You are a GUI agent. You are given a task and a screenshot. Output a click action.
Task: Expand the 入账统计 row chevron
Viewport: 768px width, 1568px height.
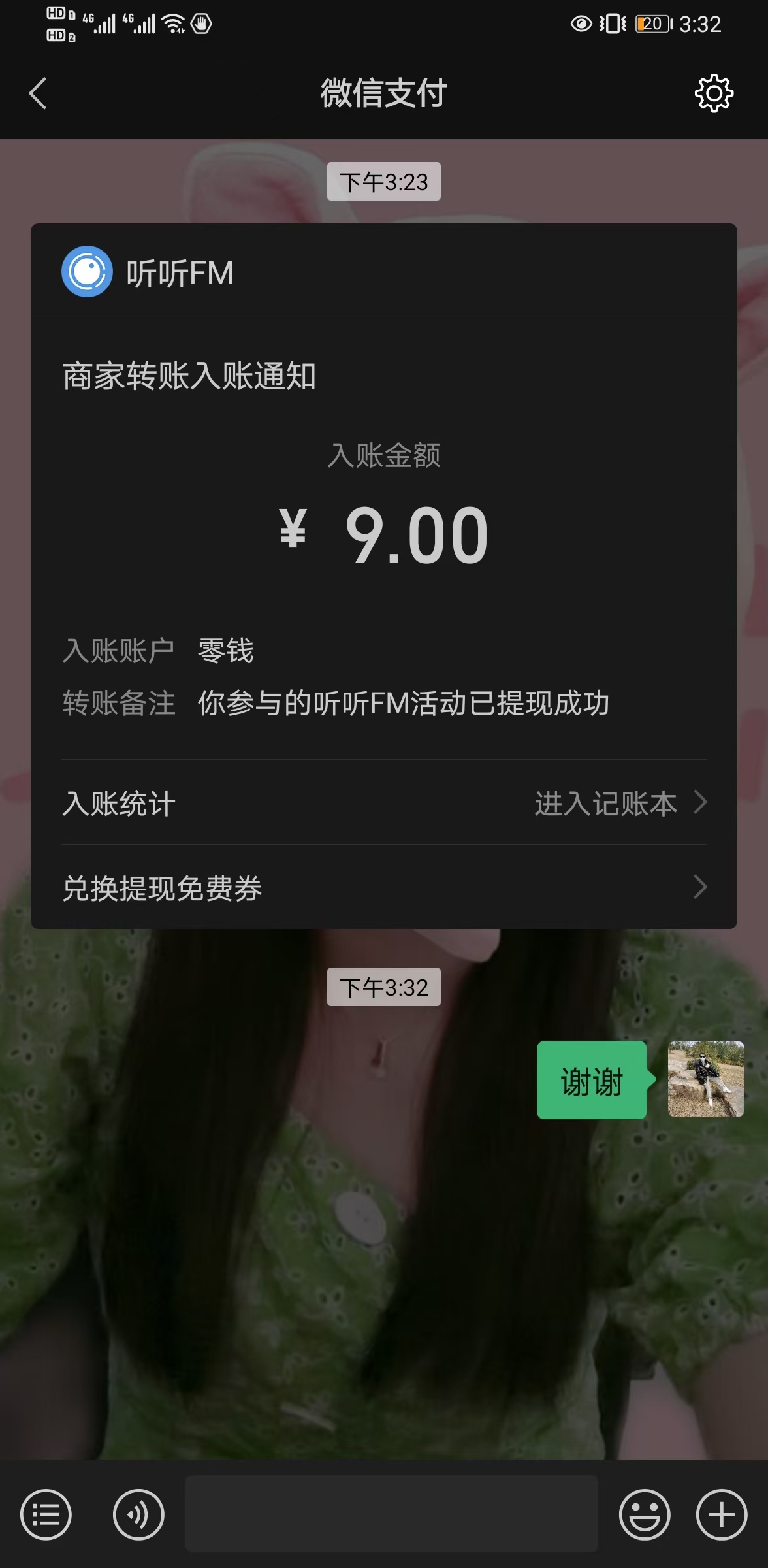click(700, 804)
